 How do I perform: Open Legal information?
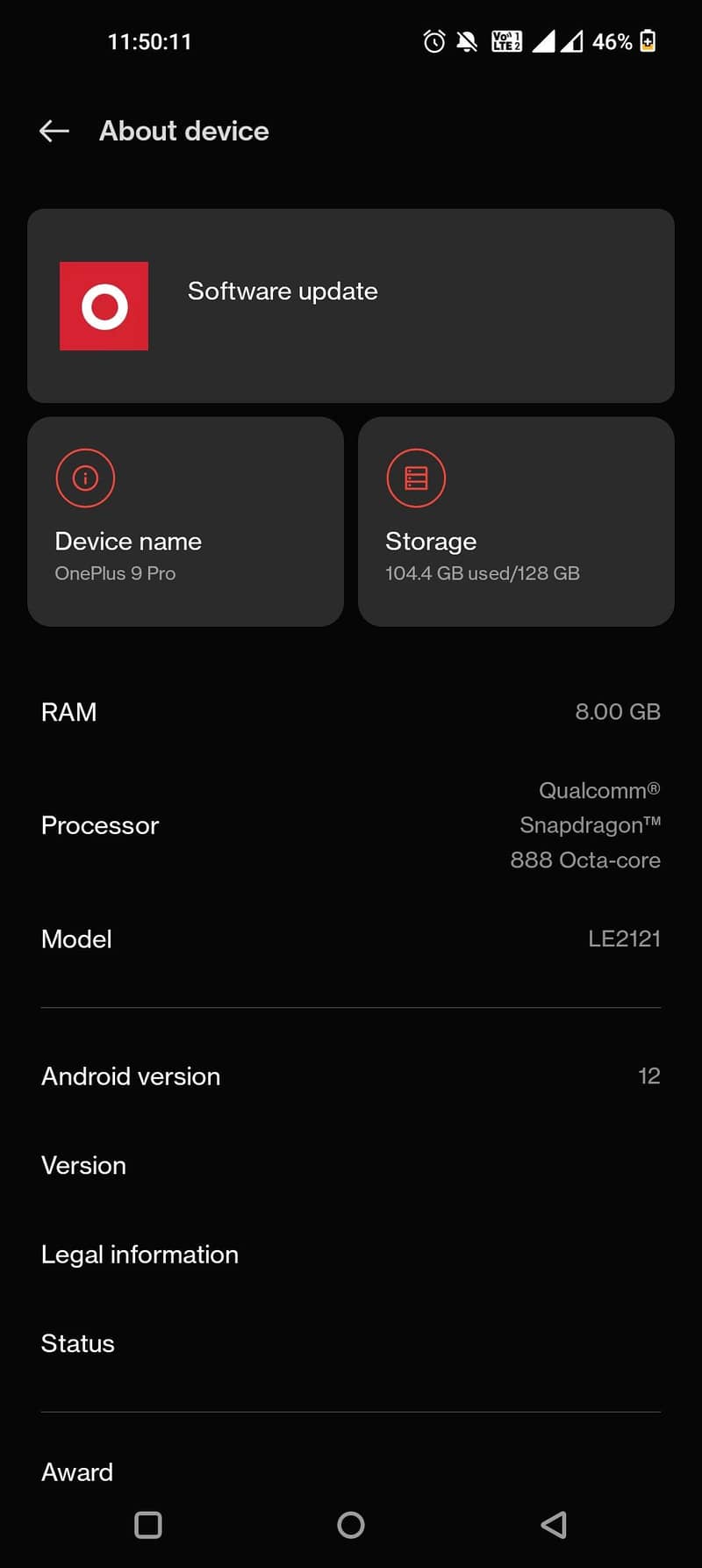click(140, 1254)
